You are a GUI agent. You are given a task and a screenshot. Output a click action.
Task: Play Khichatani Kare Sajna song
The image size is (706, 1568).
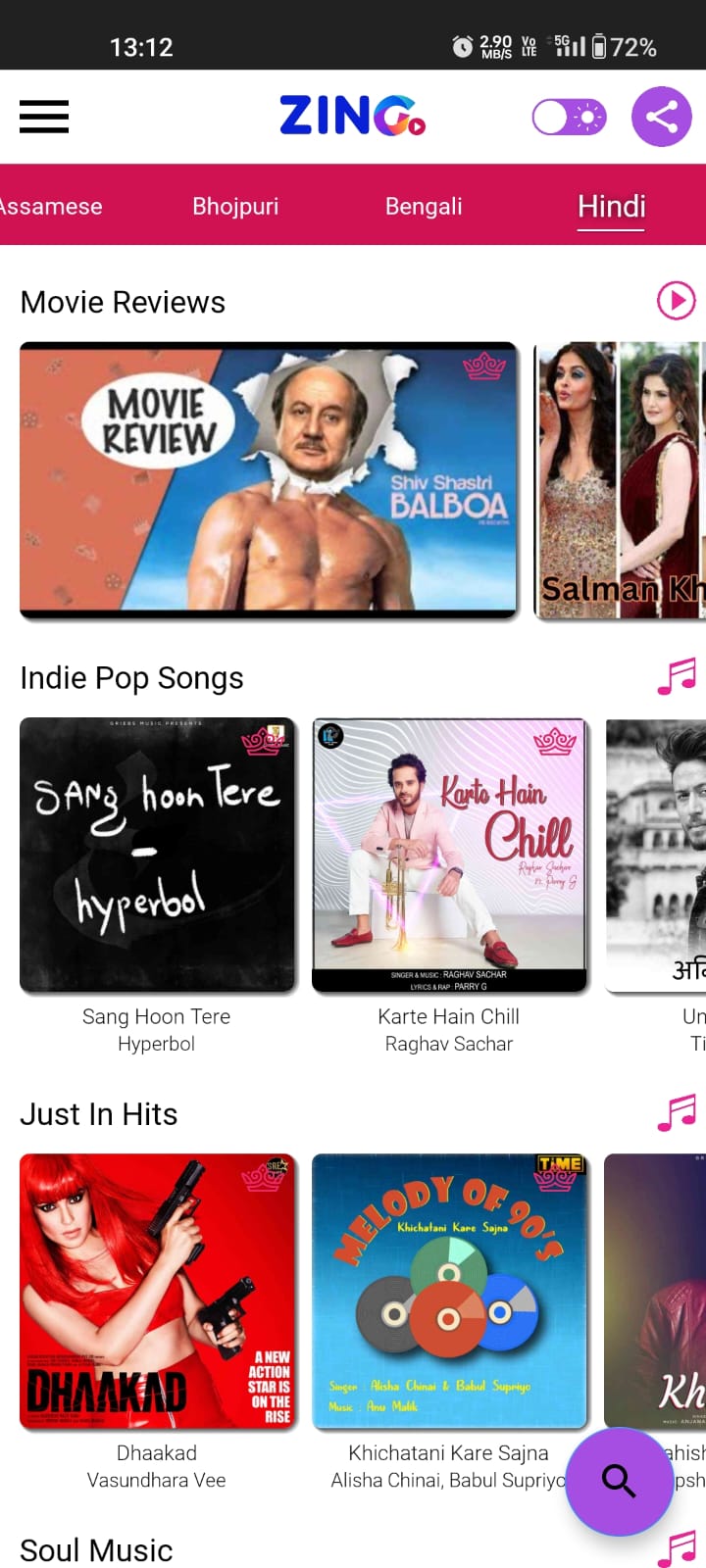(x=449, y=1291)
